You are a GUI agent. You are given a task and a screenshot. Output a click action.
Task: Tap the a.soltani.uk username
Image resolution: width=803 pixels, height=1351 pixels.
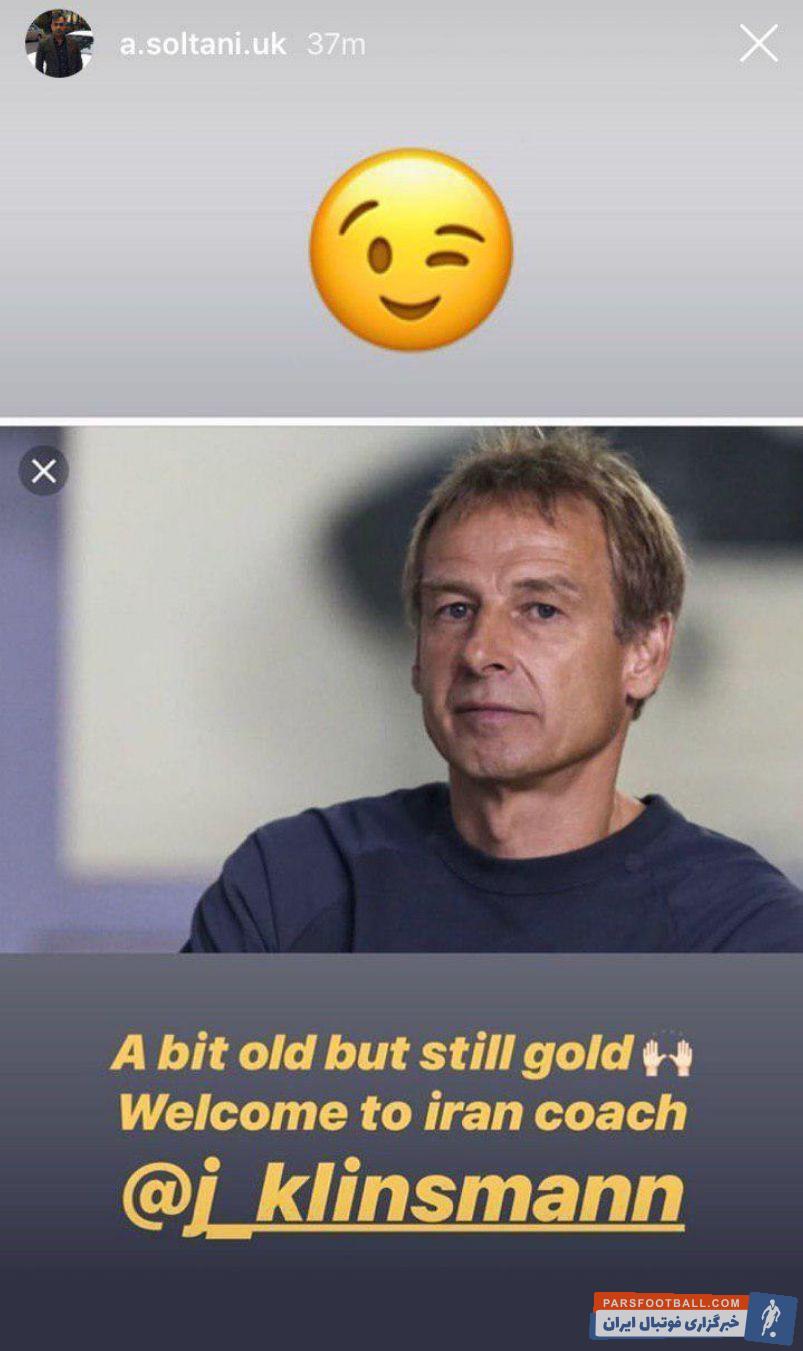click(203, 45)
